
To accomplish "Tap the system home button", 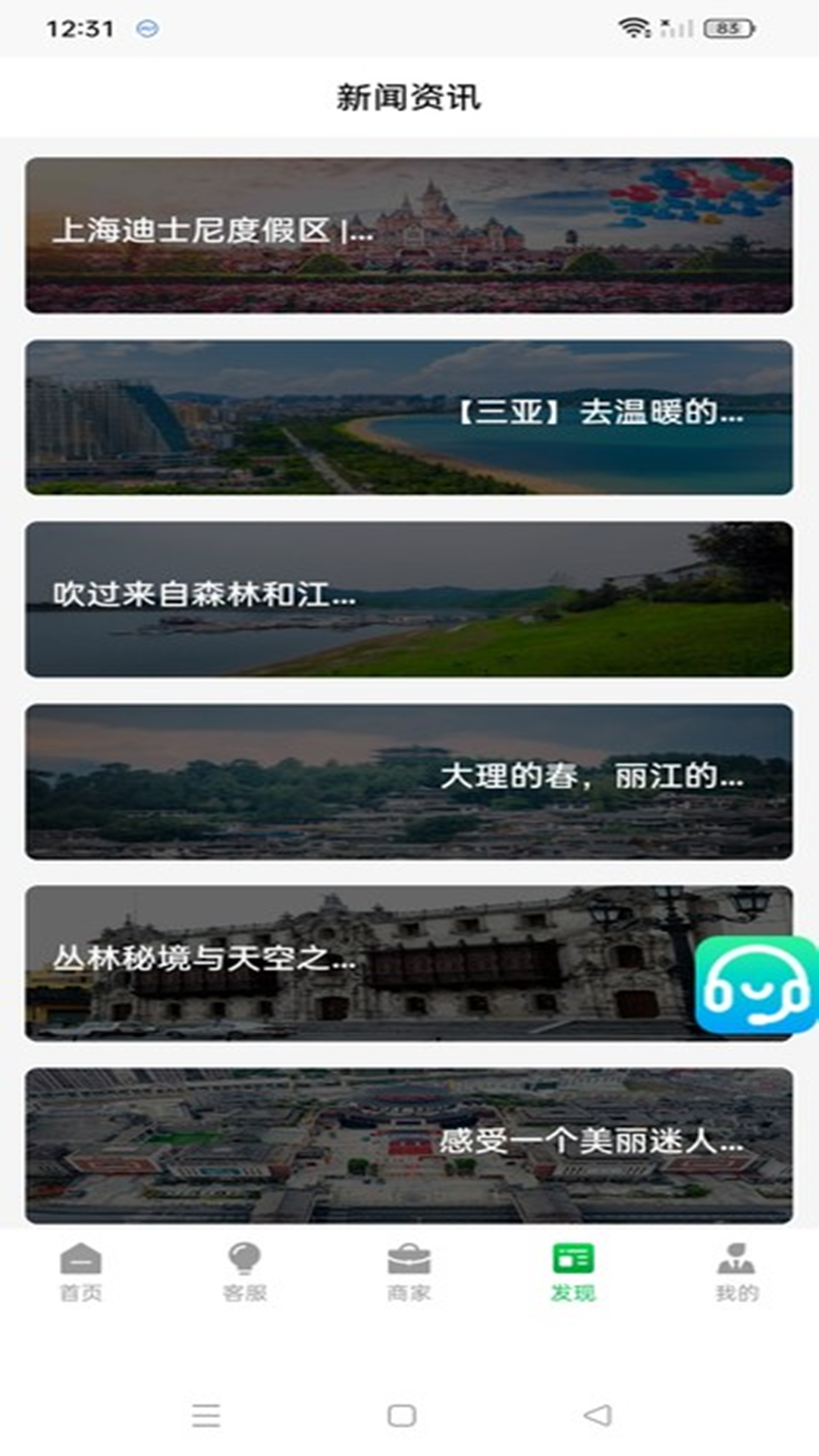I will click(401, 1415).
